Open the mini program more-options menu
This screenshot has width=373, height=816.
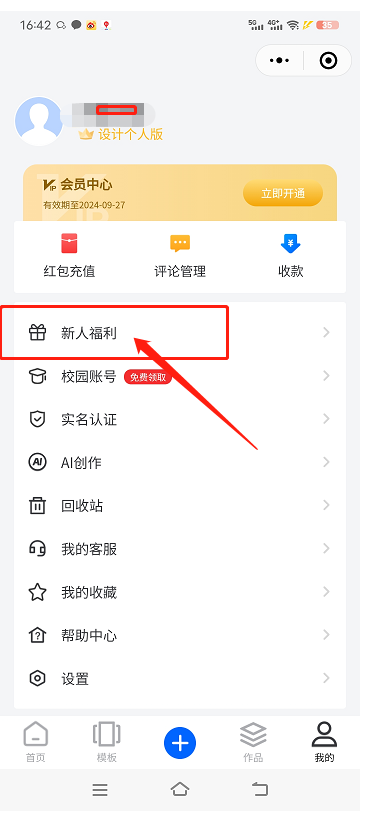[279, 60]
